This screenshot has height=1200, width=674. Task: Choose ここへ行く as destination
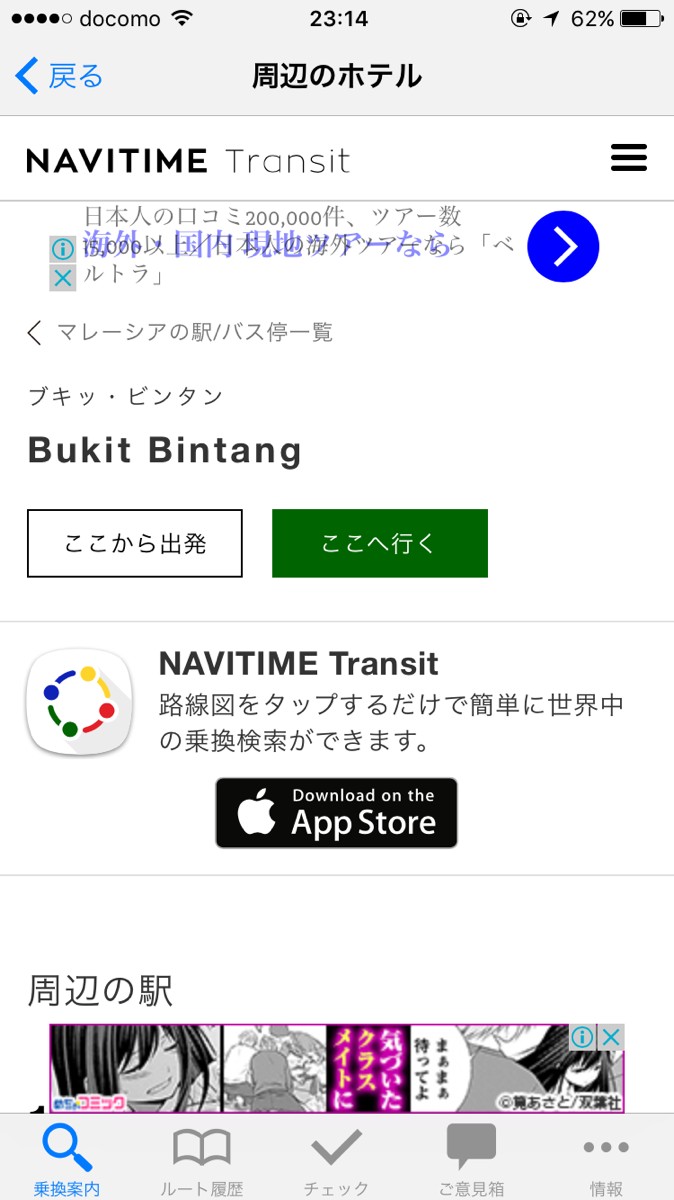point(380,543)
